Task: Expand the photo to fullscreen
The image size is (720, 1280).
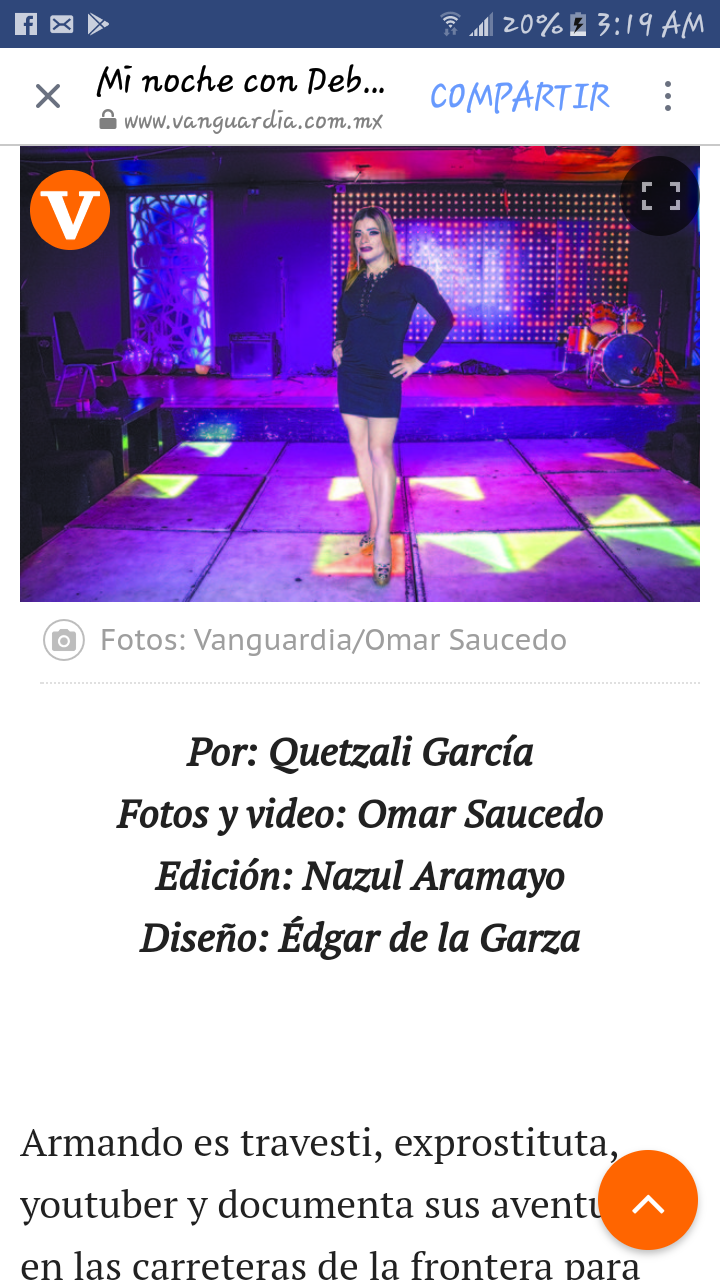Action: [660, 196]
